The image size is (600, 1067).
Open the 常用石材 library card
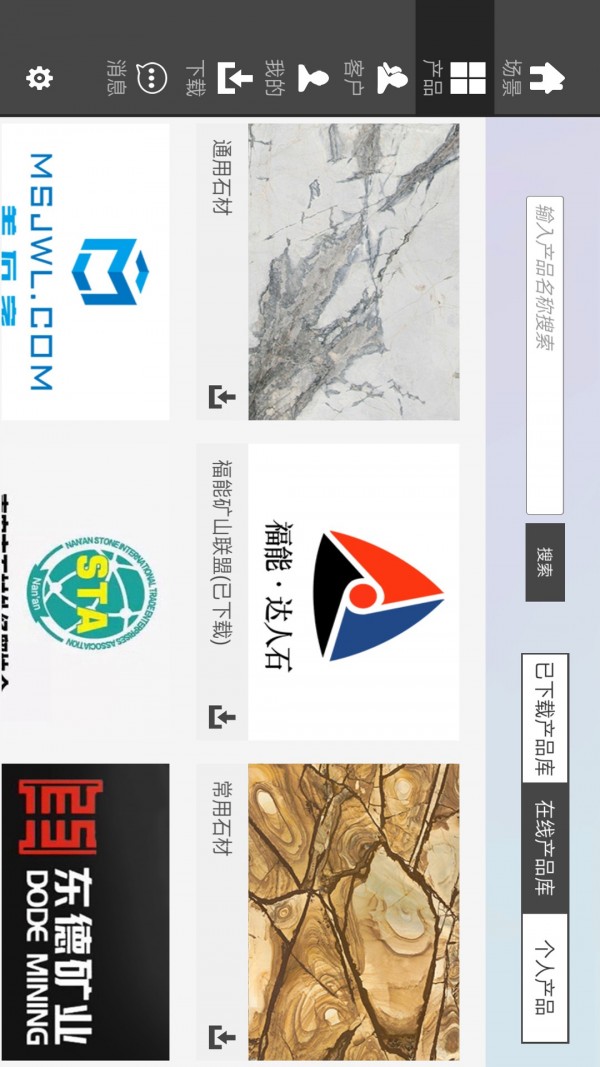[x=353, y=911]
